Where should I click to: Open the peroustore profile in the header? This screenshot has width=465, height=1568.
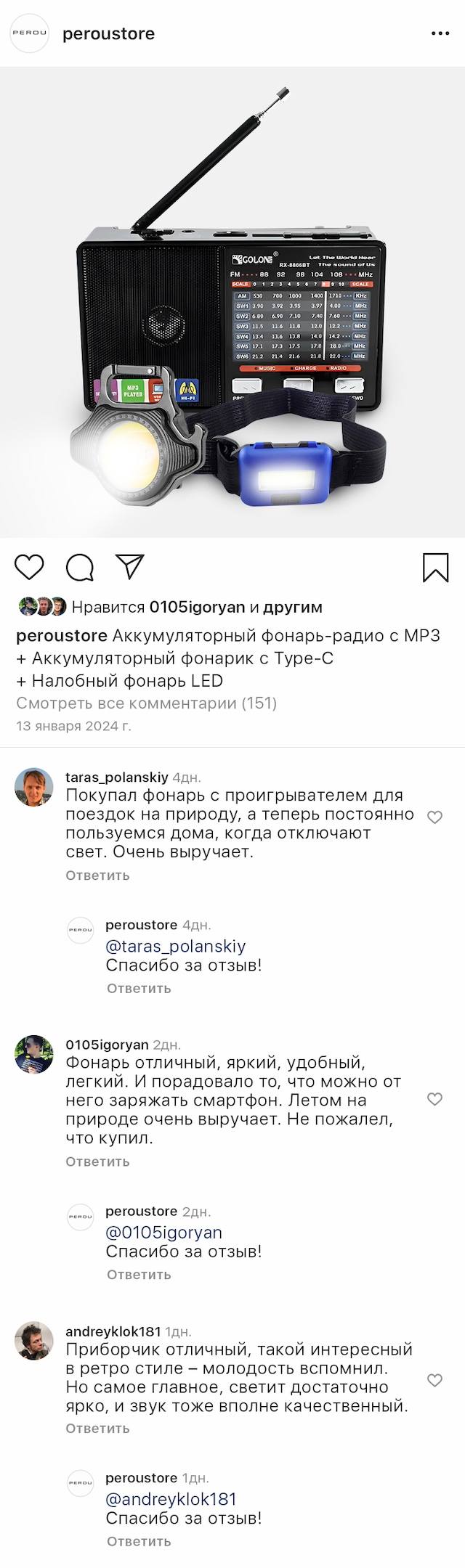pos(108,34)
